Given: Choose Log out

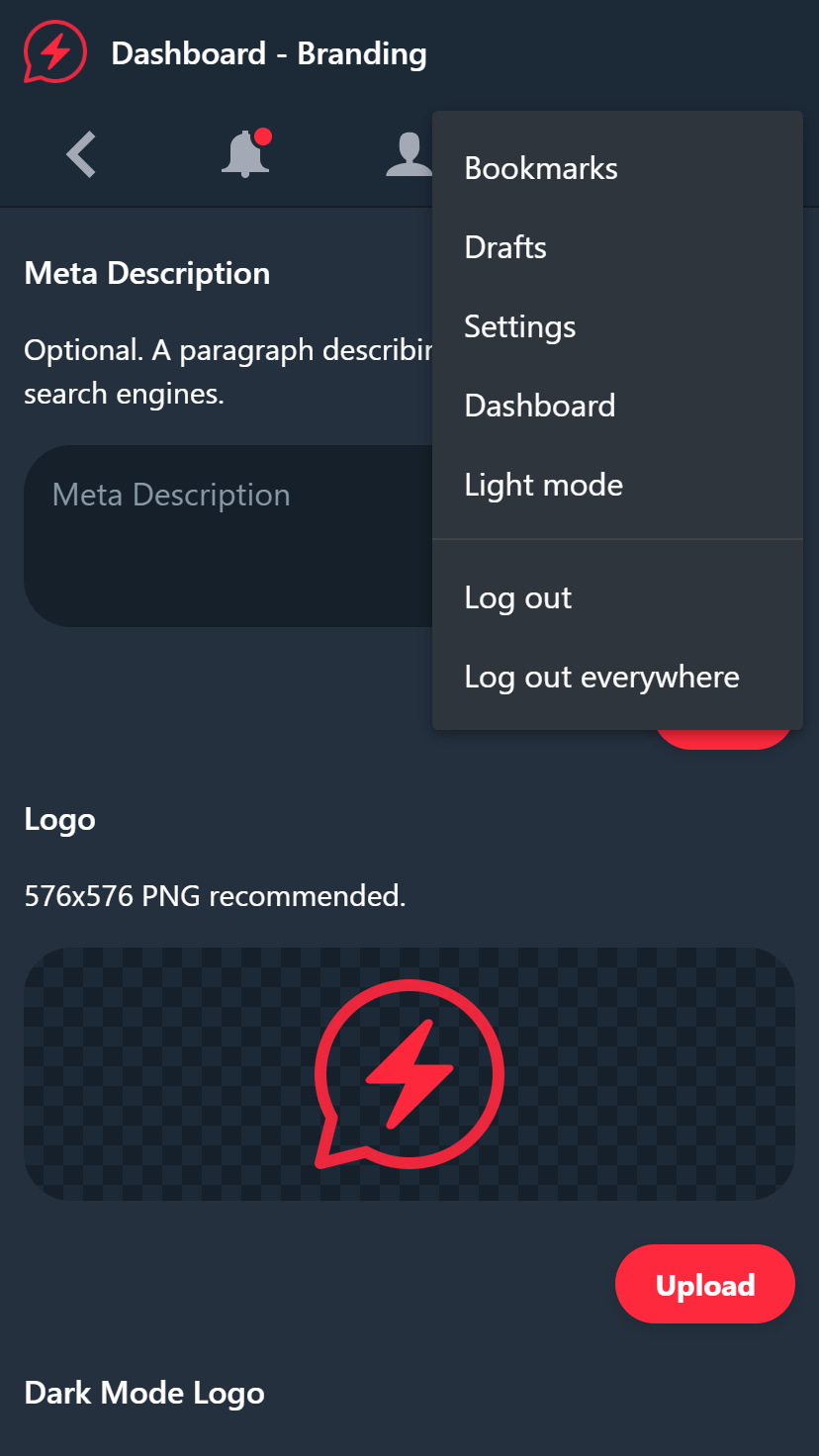Looking at the screenshot, I should pyautogui.click(x=518, y=597).
